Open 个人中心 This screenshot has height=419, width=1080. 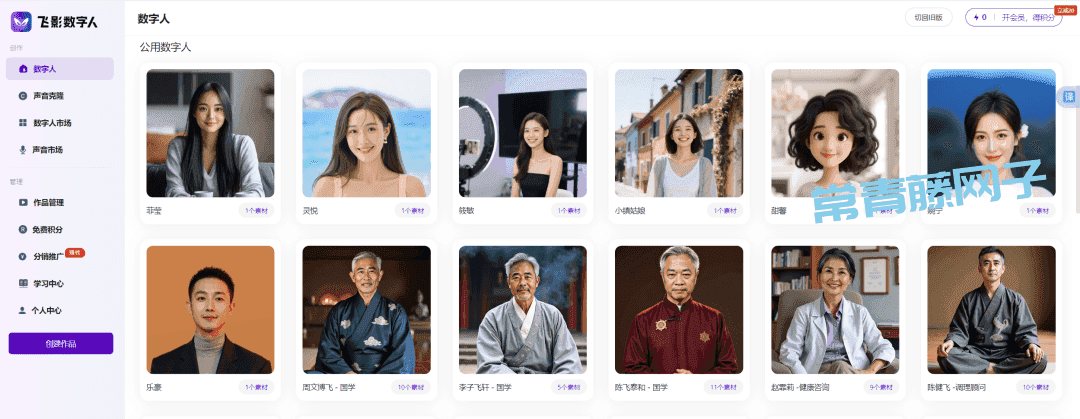tap(58, 310)
